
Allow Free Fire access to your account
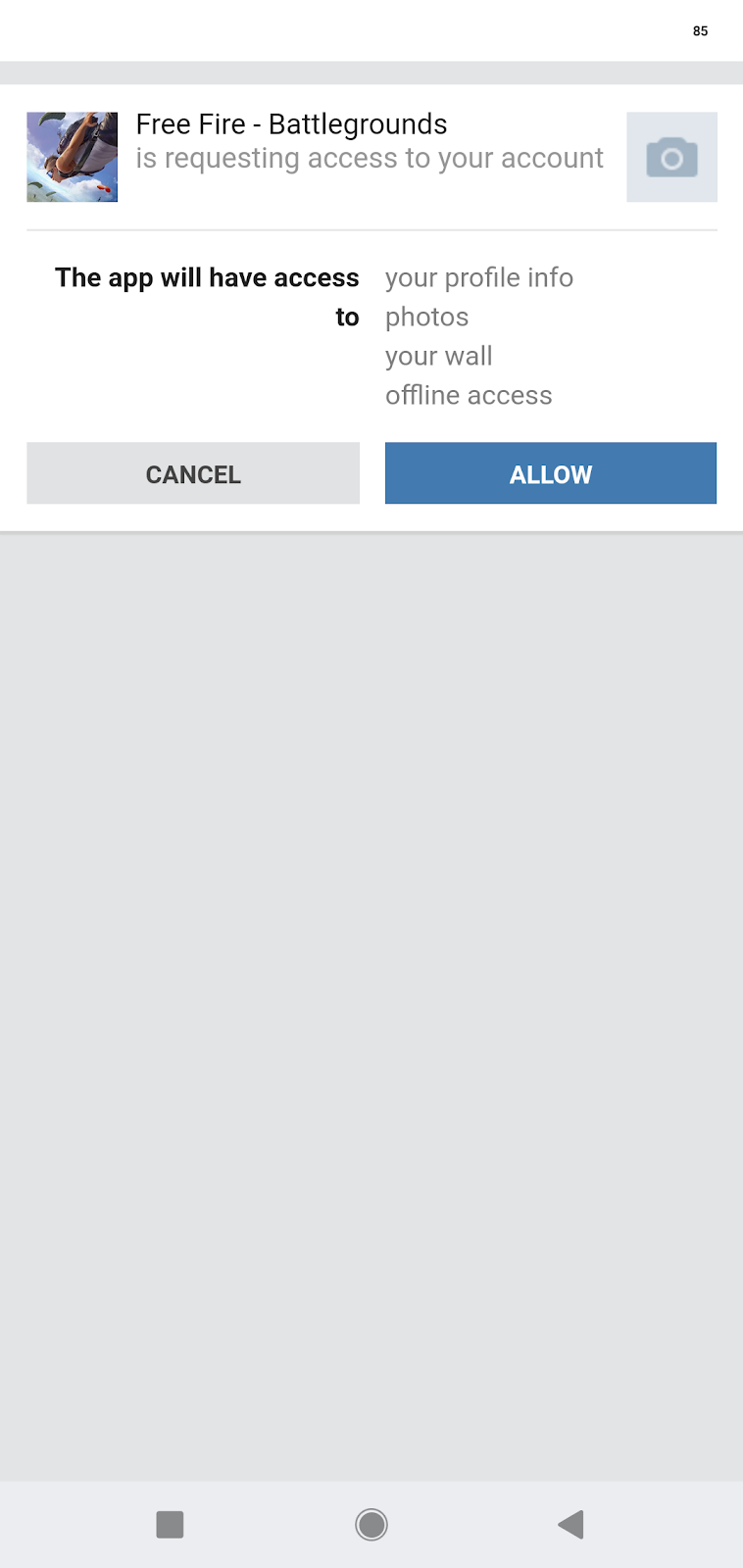[550, 473]
